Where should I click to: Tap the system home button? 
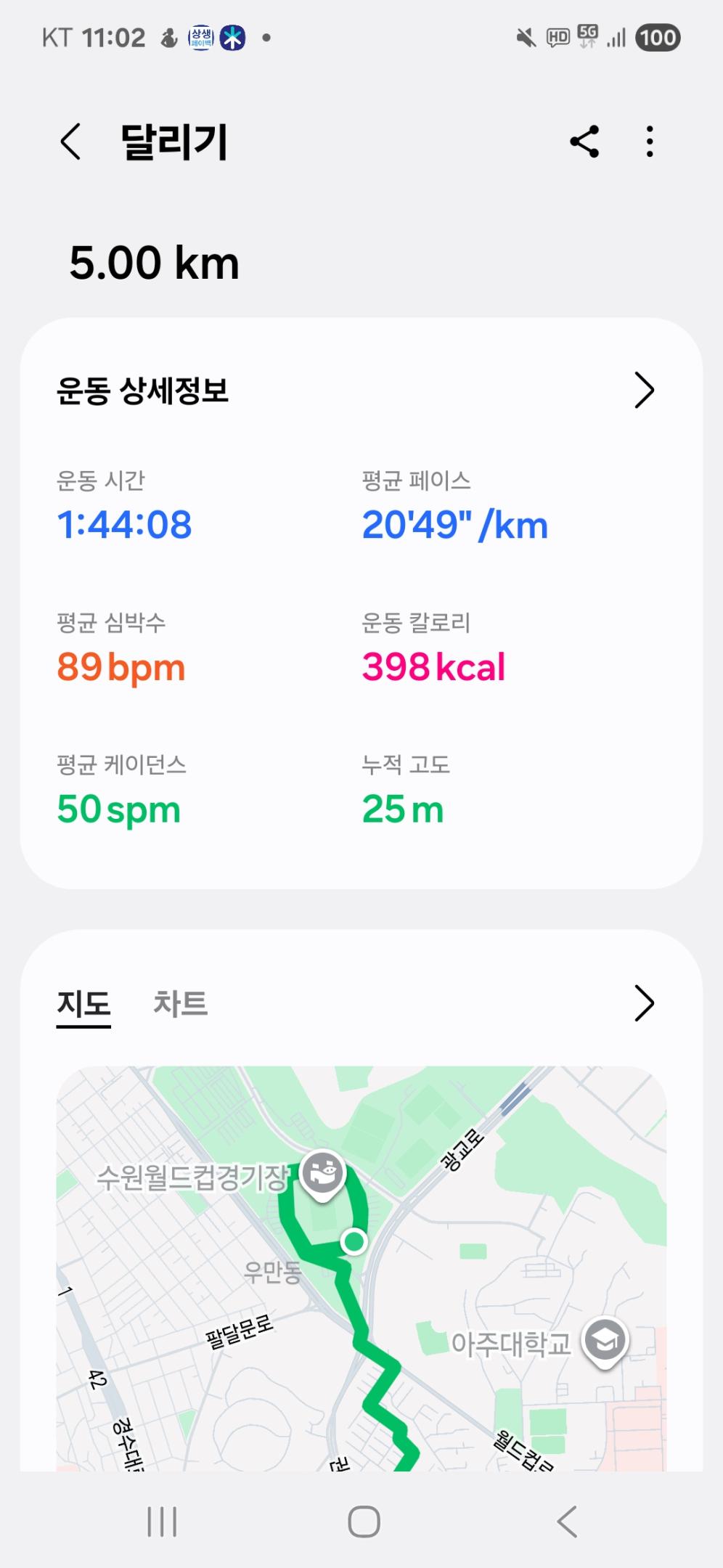click(364, 1522)
